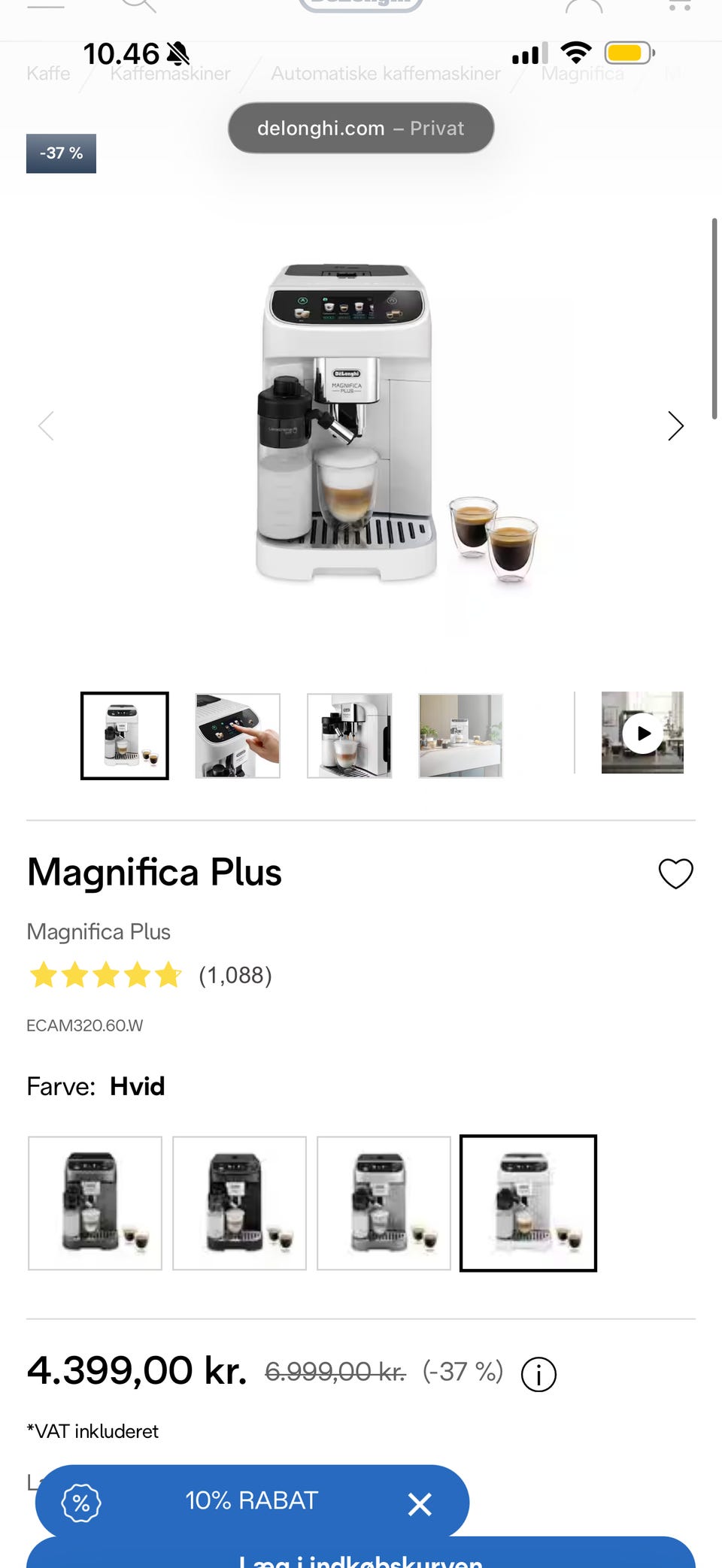Choose the second colour variant swatch
The height and width of the screenshot is (1568, 722).
240,1203
